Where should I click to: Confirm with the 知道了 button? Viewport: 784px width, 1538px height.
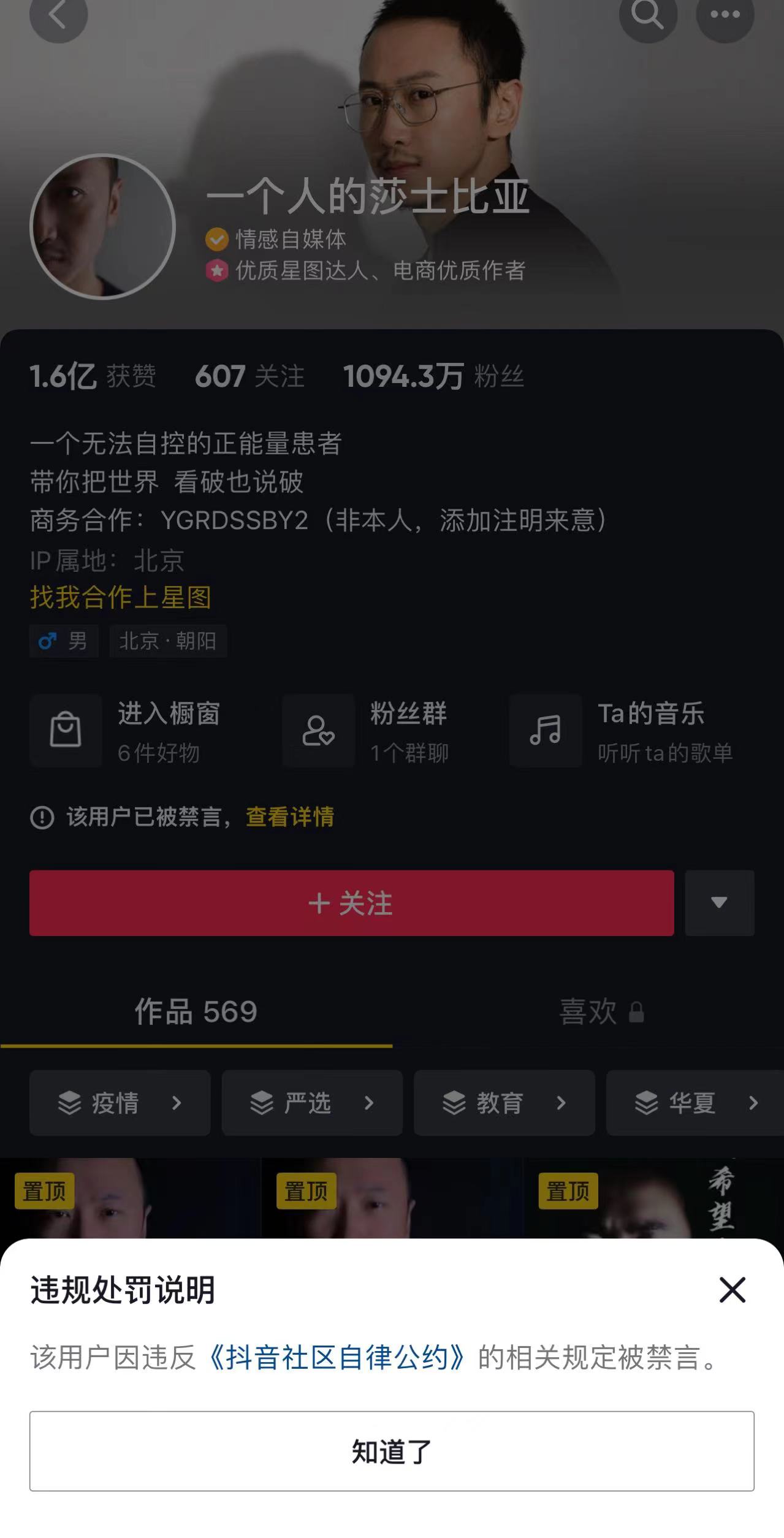pyautogui.click(x=392, y=1451)
